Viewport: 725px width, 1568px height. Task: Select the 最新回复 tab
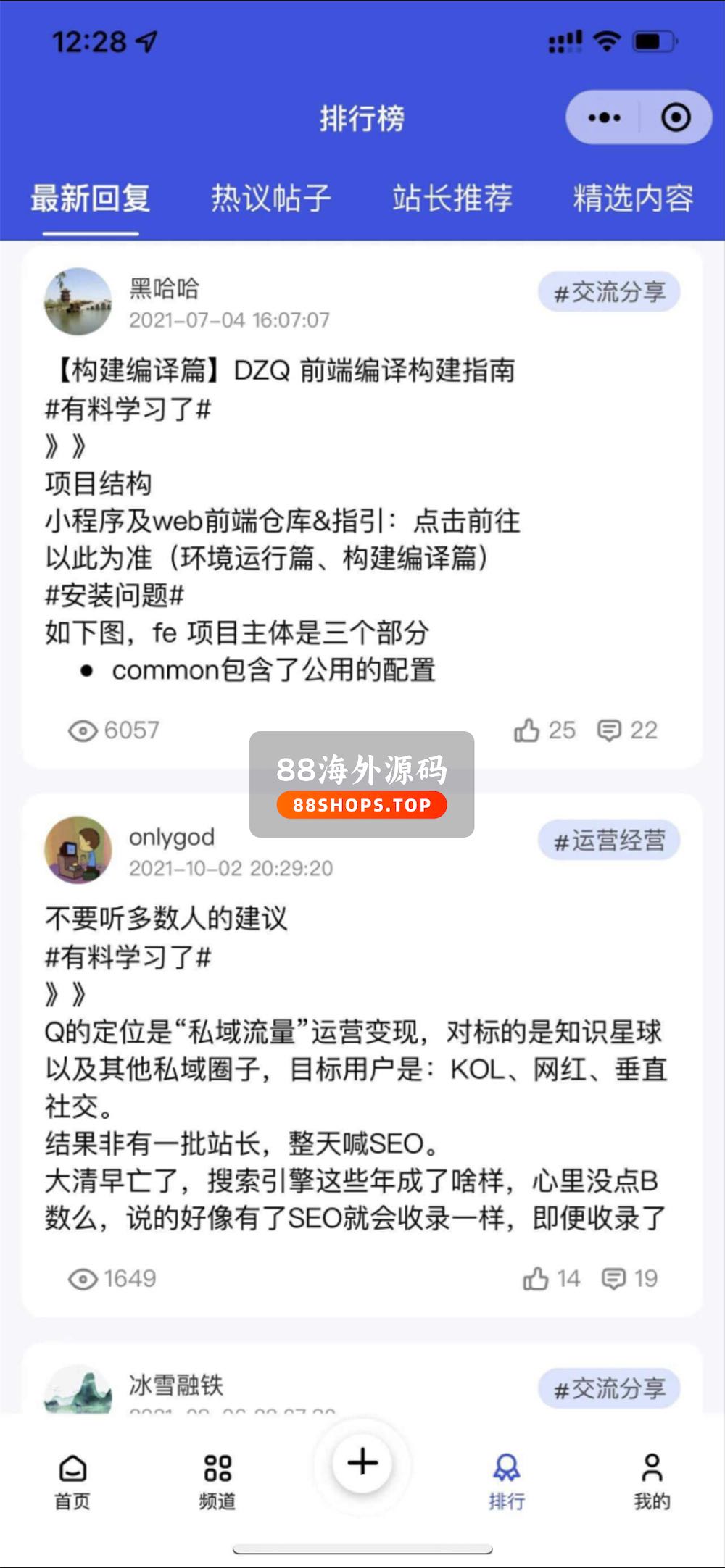[91, 198]
